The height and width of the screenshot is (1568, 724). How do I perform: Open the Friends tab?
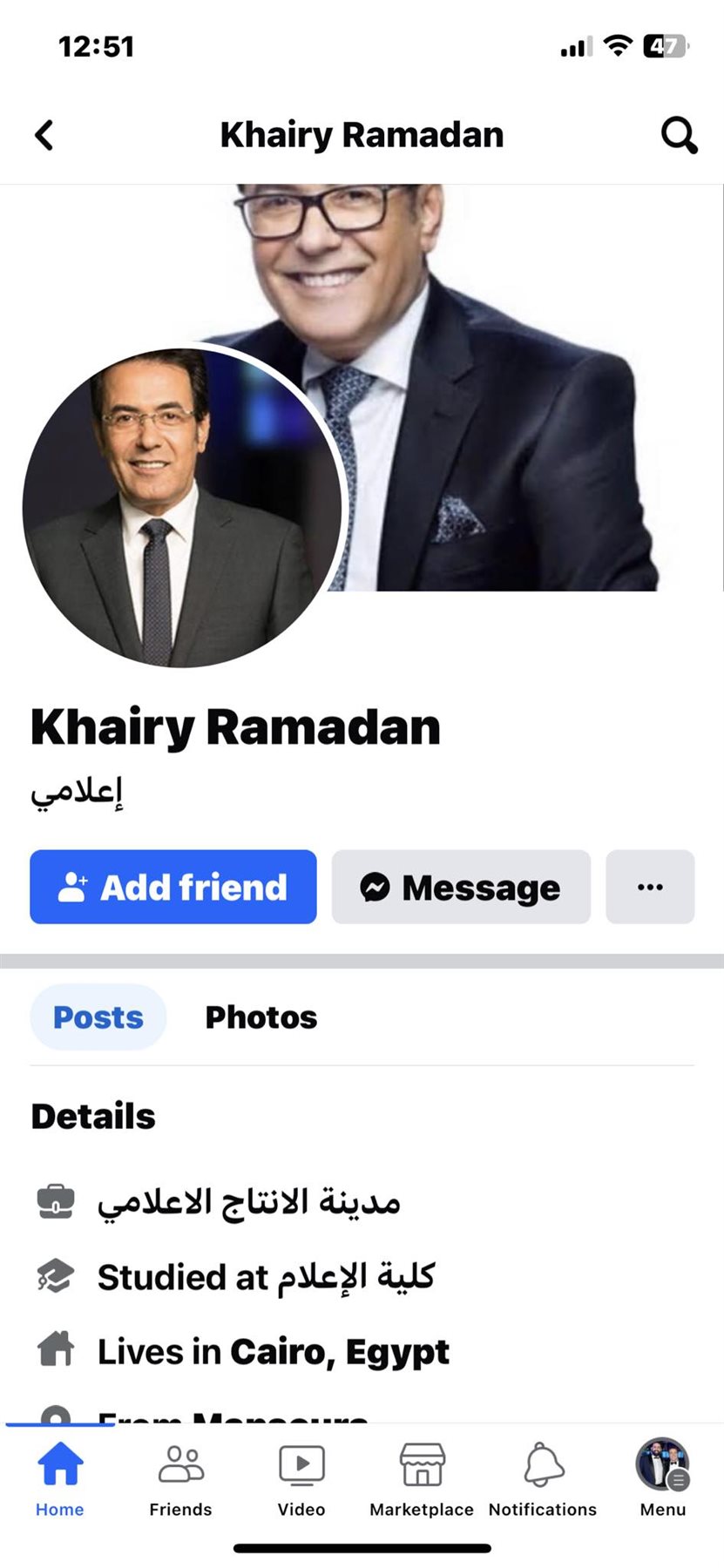click(x=180, y=1479)
